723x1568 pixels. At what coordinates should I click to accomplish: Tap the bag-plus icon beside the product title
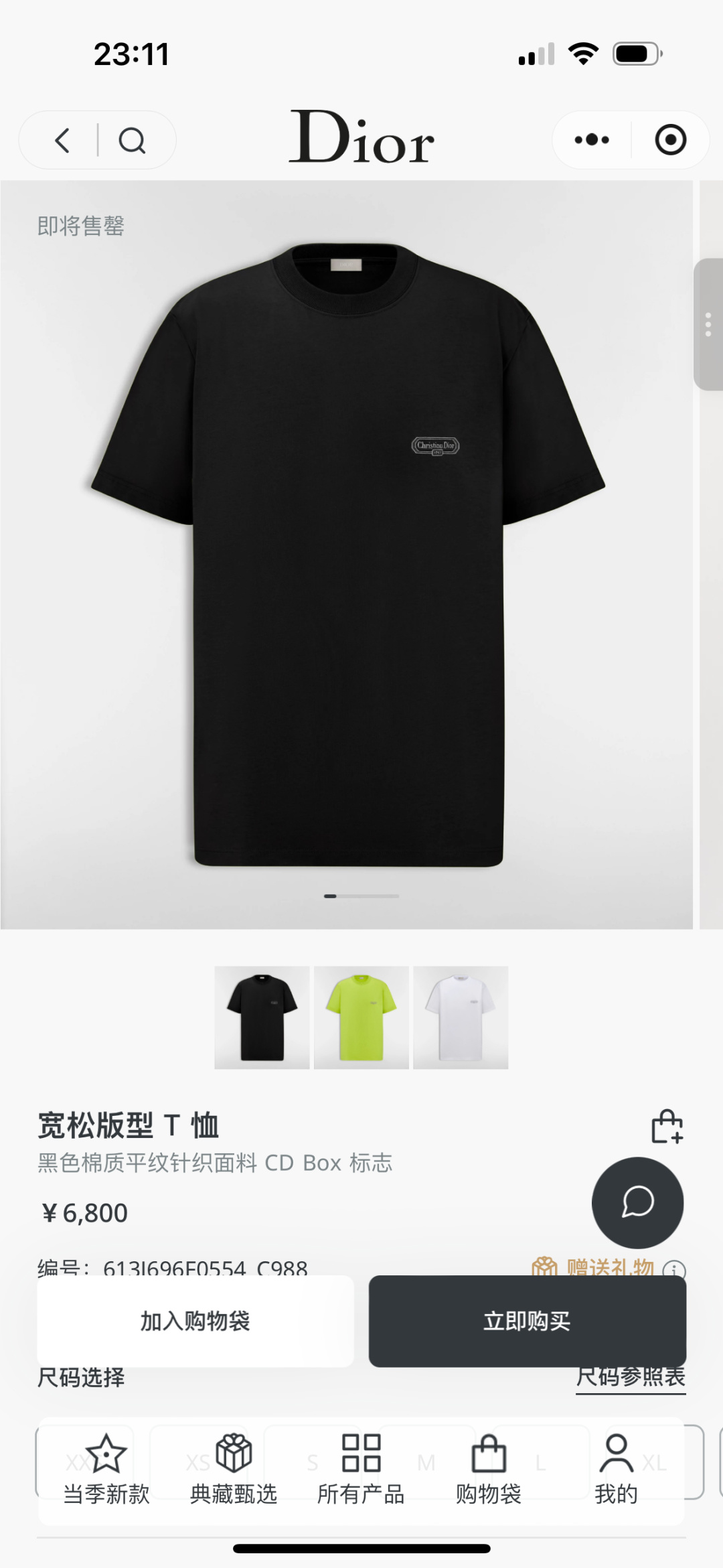667,1127
